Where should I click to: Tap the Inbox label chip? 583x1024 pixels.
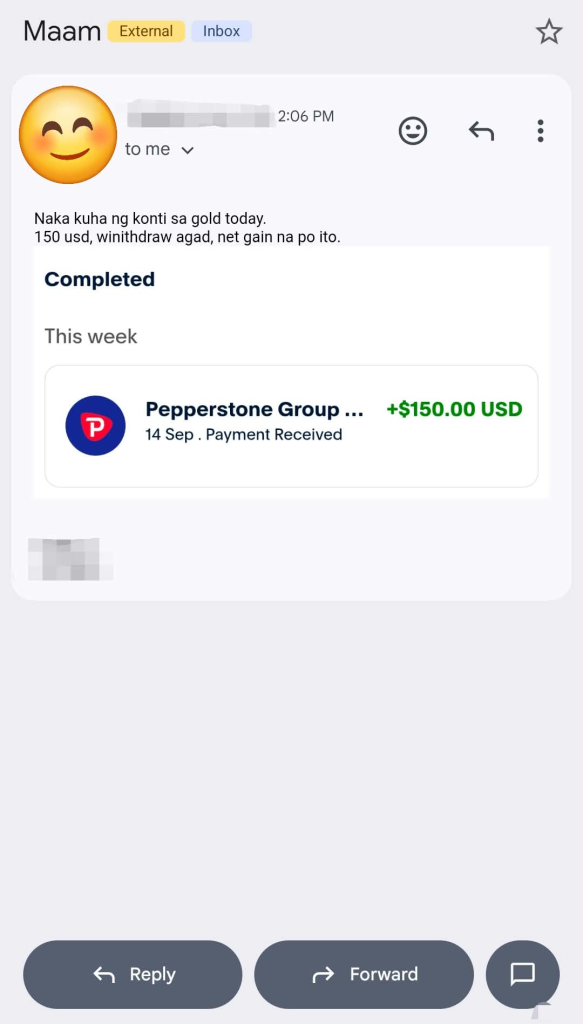click(221, 31)
